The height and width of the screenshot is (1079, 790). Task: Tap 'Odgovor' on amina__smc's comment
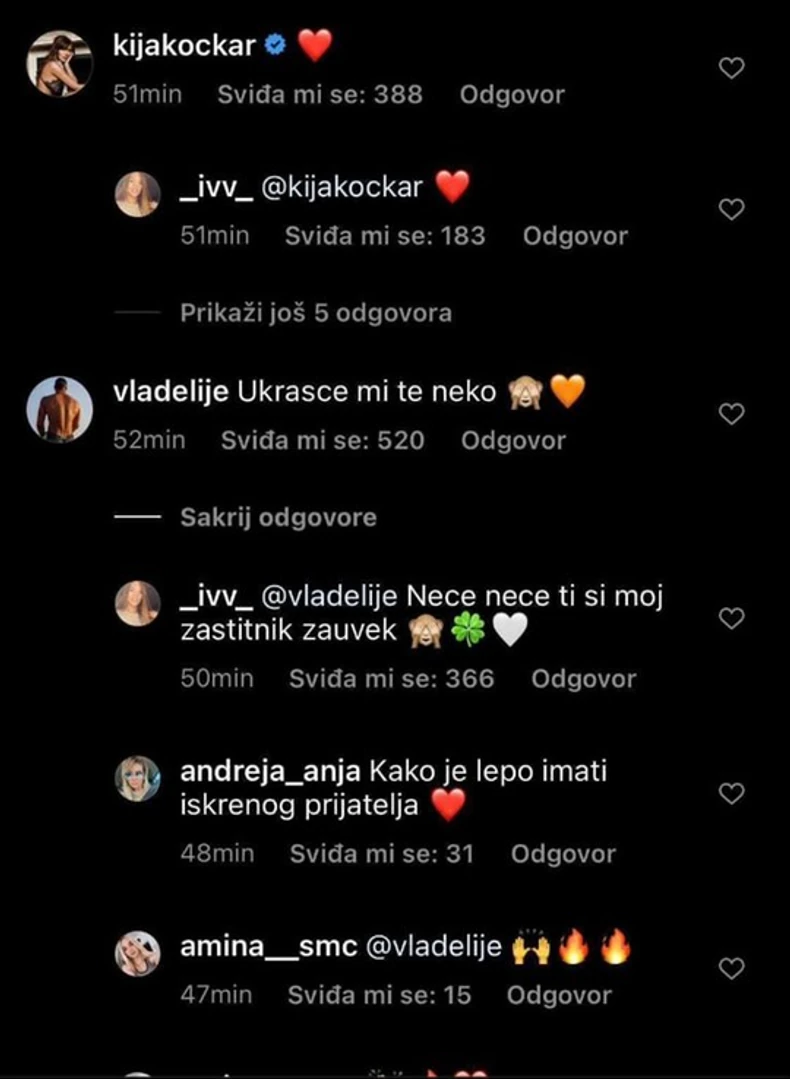coord(559,994)
